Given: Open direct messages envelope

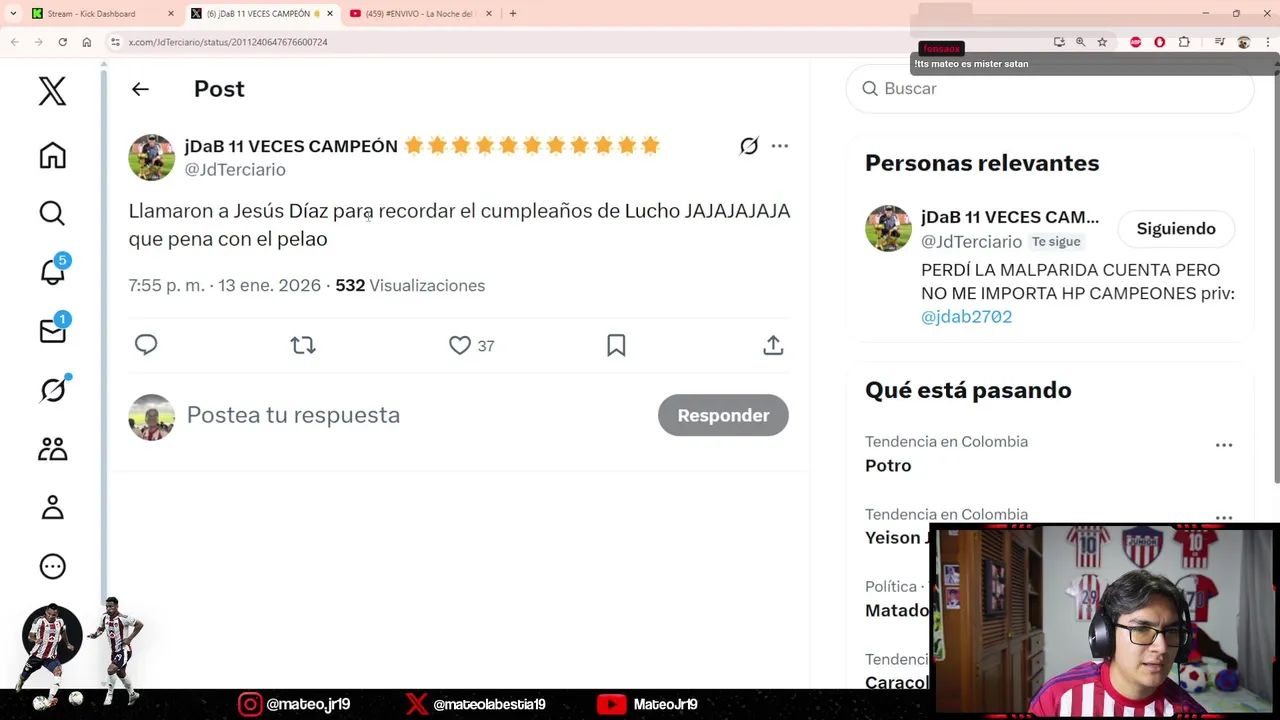Looking at the screenshot, I should pyautogui.click(x=52, y=331).
